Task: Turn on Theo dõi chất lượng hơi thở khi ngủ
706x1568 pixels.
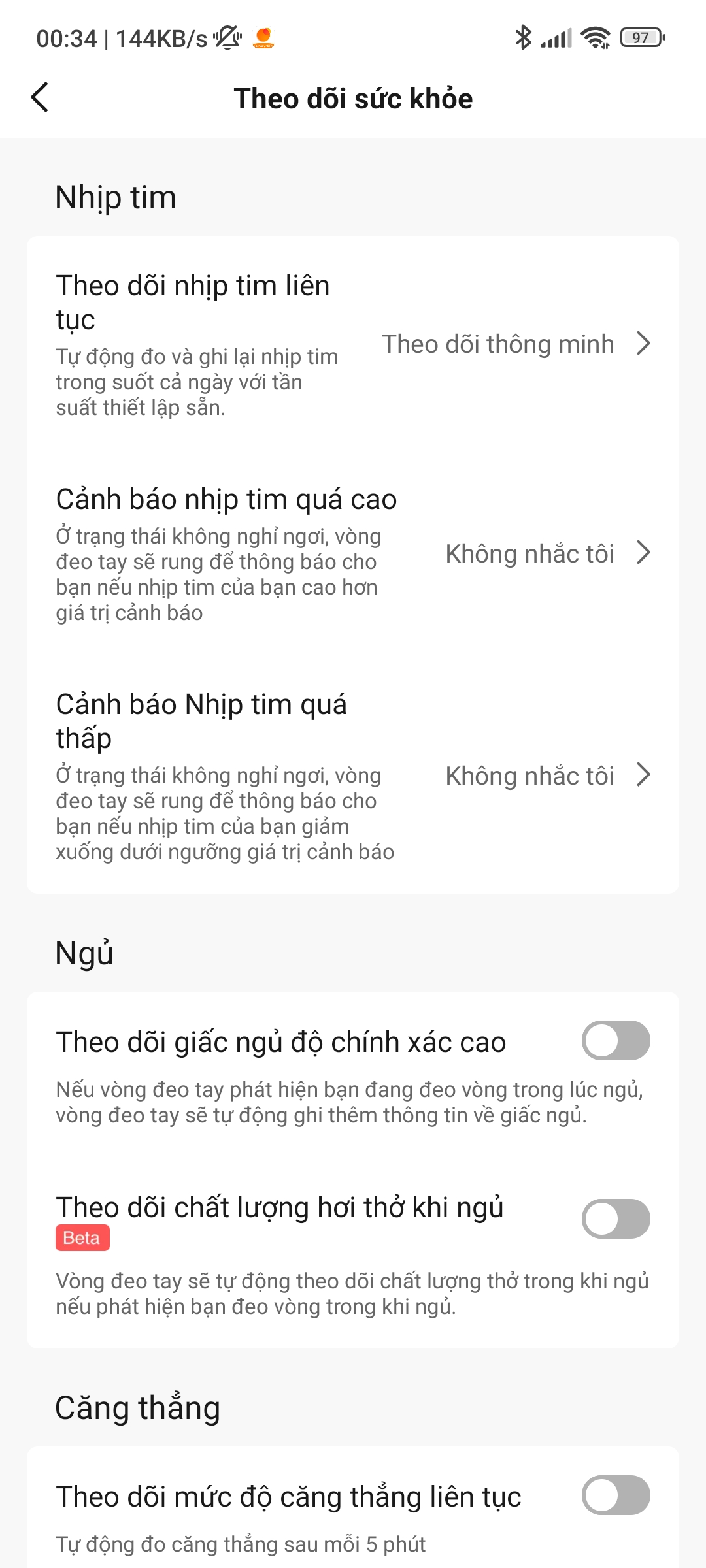Action: click(616, 1218)
